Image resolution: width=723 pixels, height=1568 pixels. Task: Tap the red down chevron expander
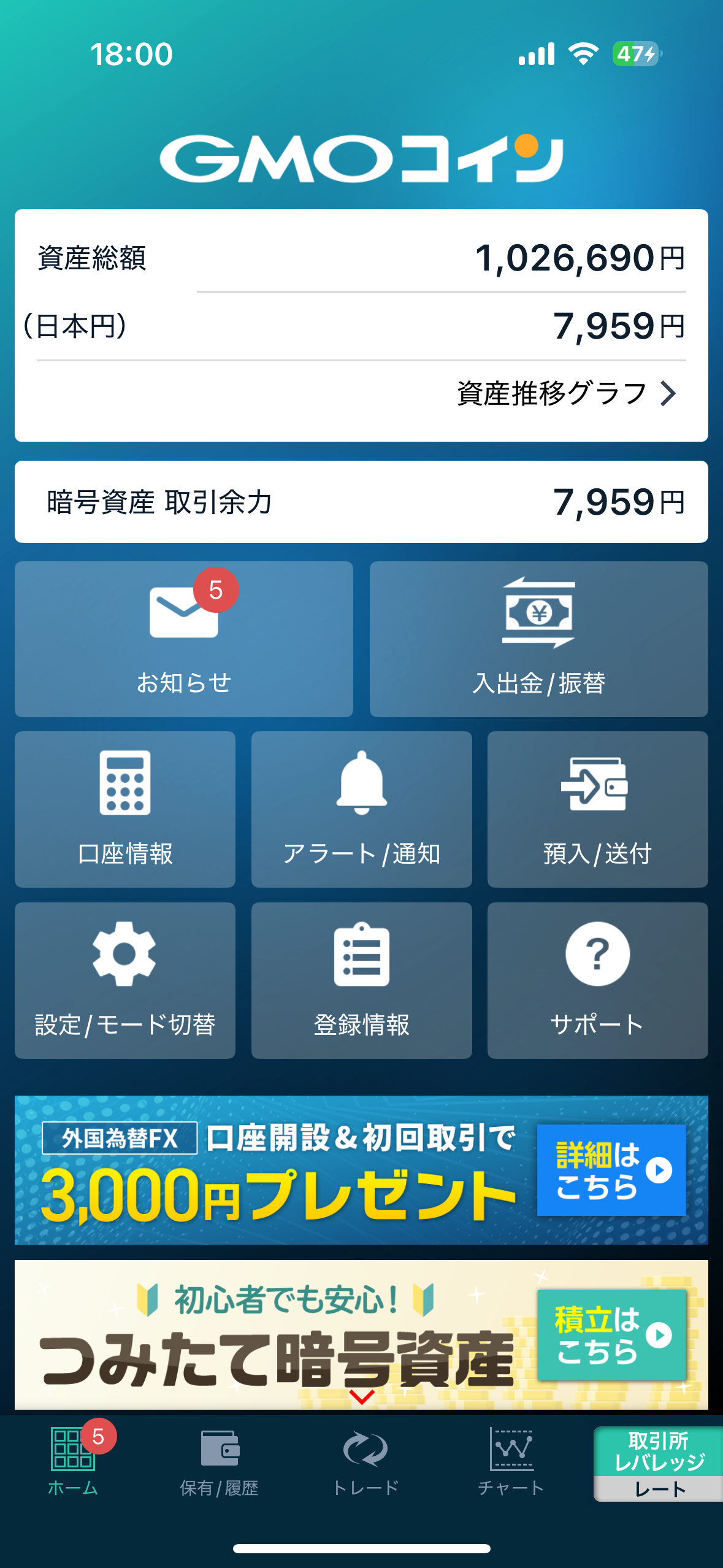[362, 1397]
